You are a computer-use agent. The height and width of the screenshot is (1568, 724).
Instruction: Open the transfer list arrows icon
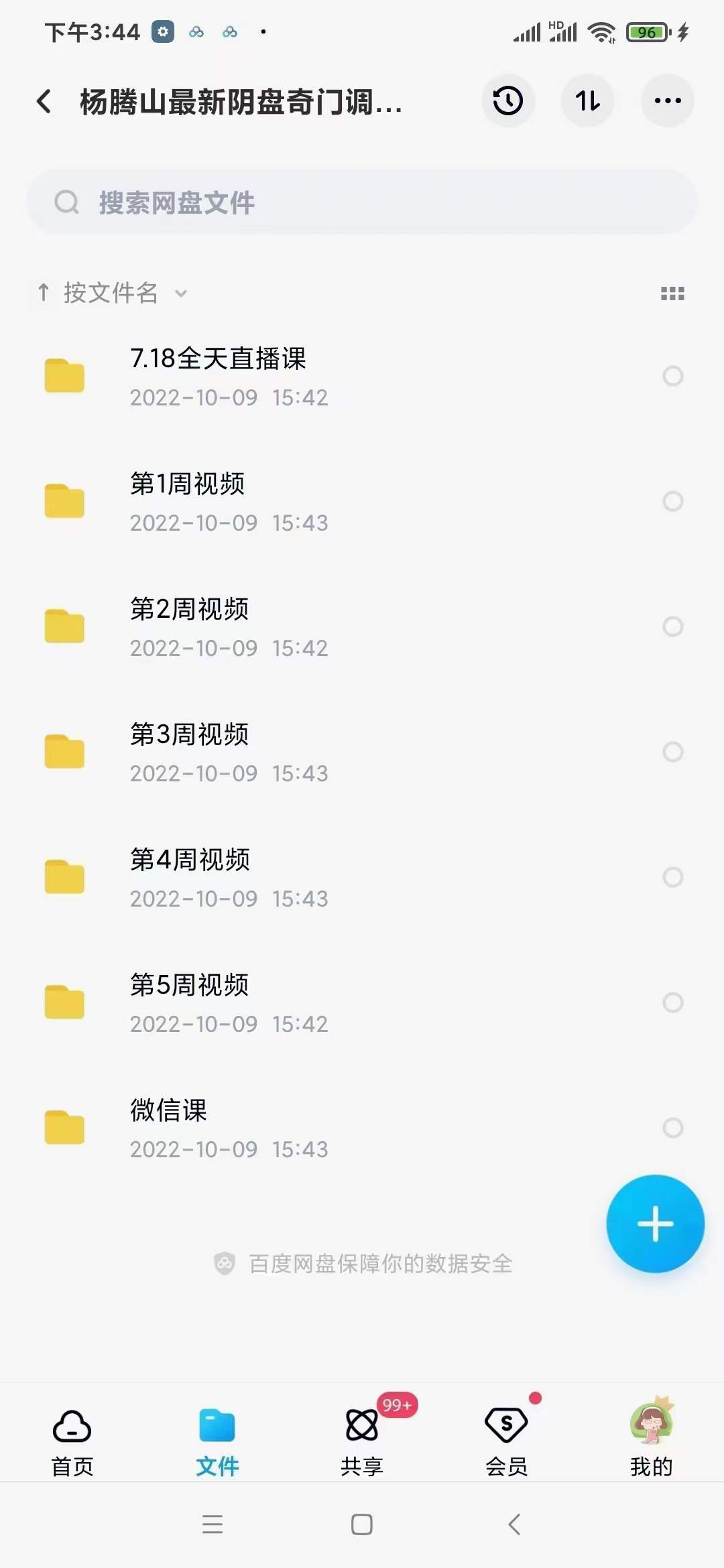point(587,101)
